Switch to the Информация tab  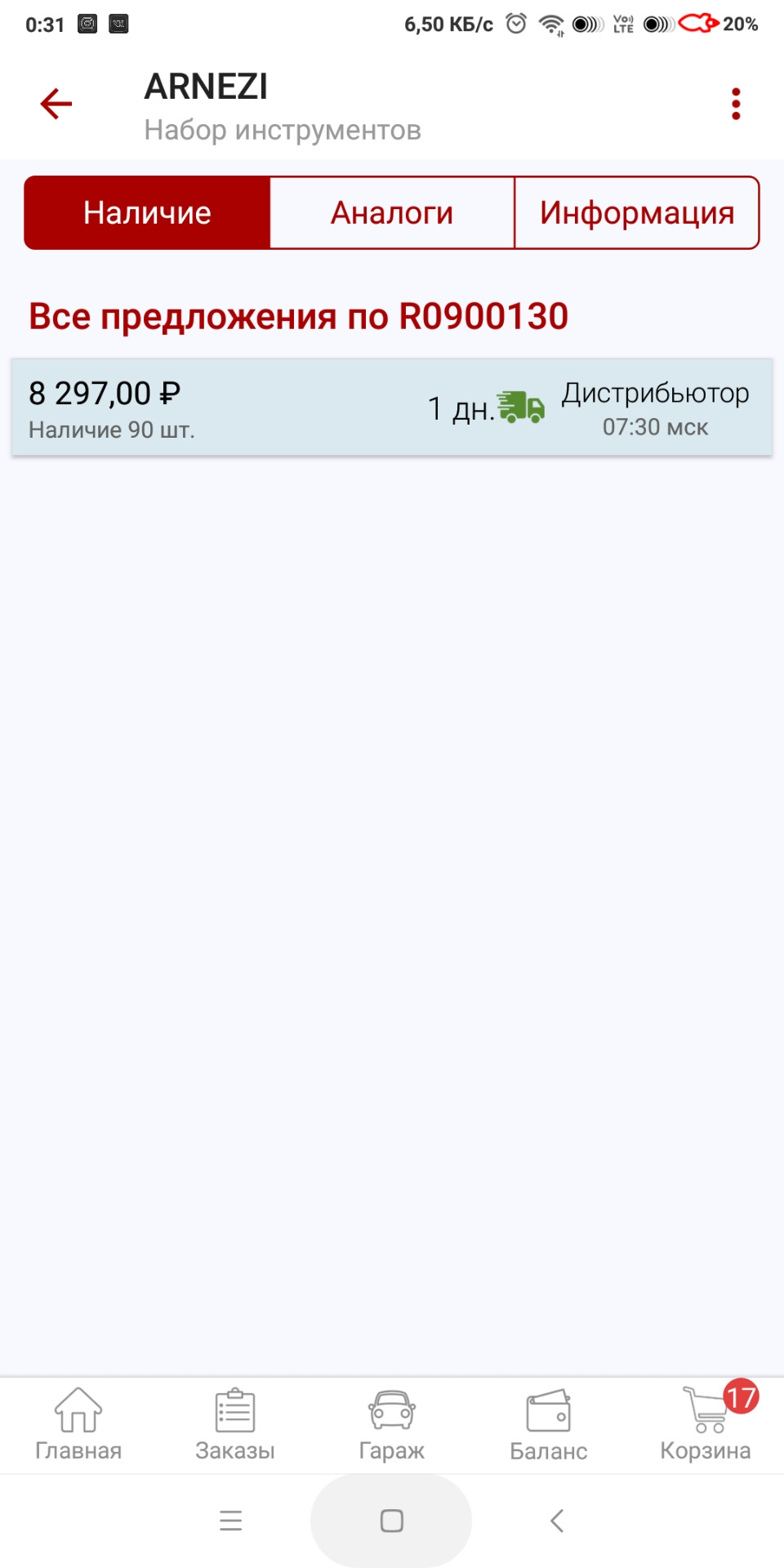637,213
